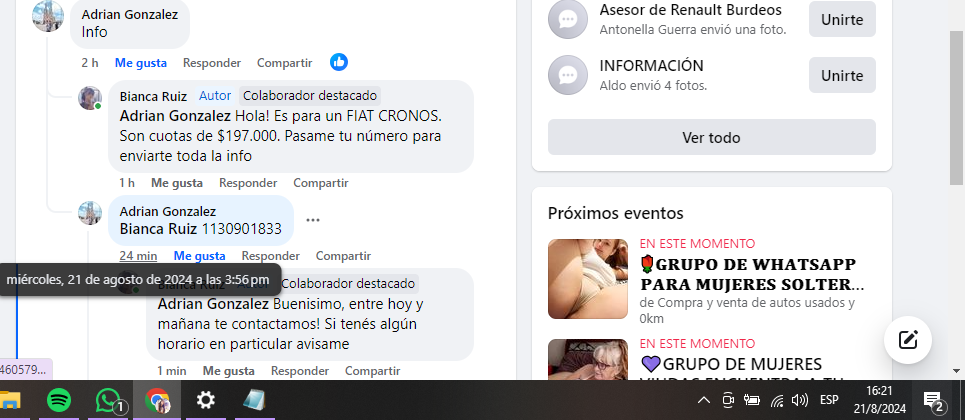Open Spotify from the taskbar

pos(59,400)
